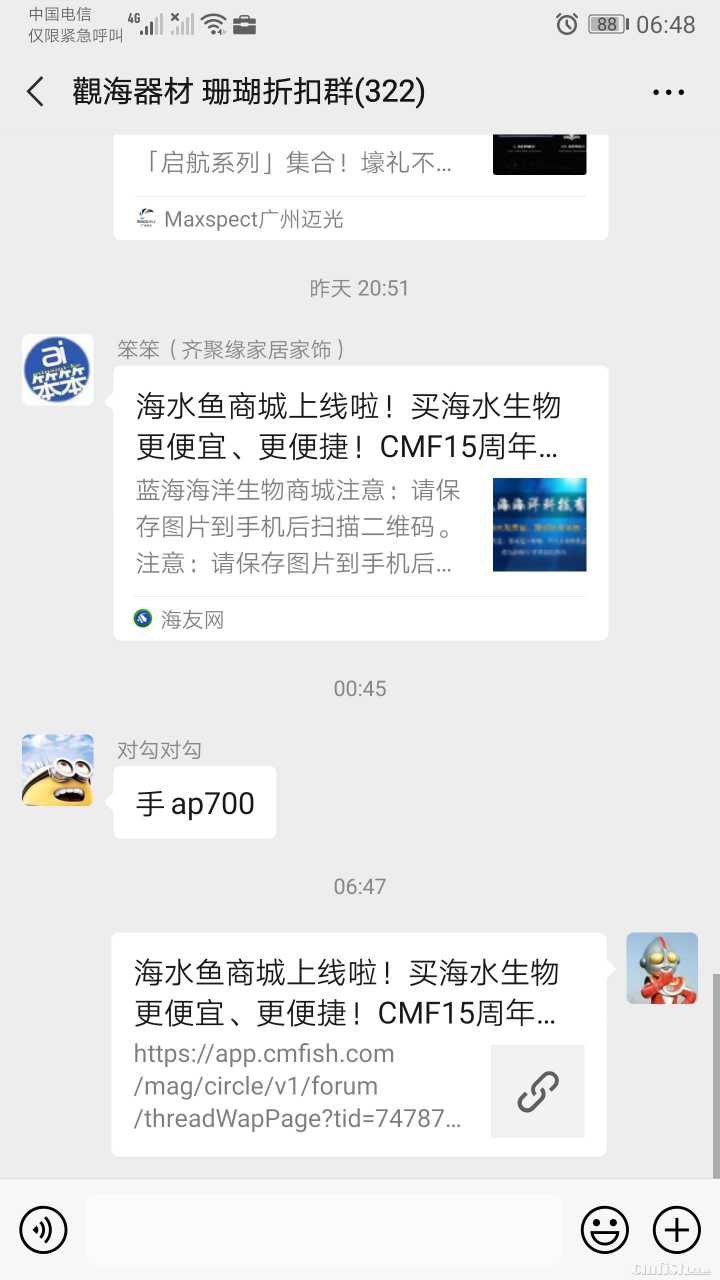720x1280 pixels.
Task: Open 笨笨's shared 海水鱼商城 article card
Action: tap(360, 502)
